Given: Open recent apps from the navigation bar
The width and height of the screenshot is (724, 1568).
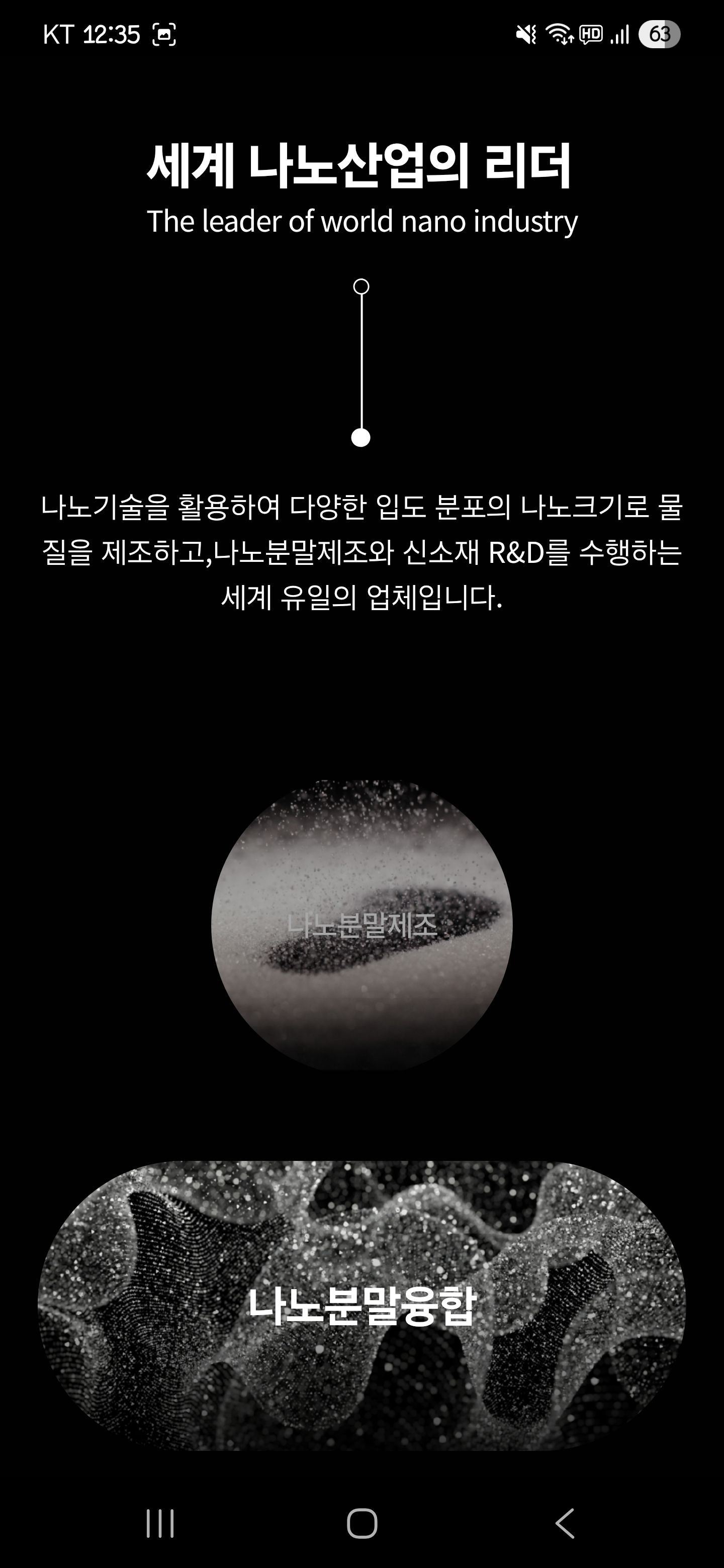Looking at the screenshot, I should pyautogui.click(x=160, y=1524).
